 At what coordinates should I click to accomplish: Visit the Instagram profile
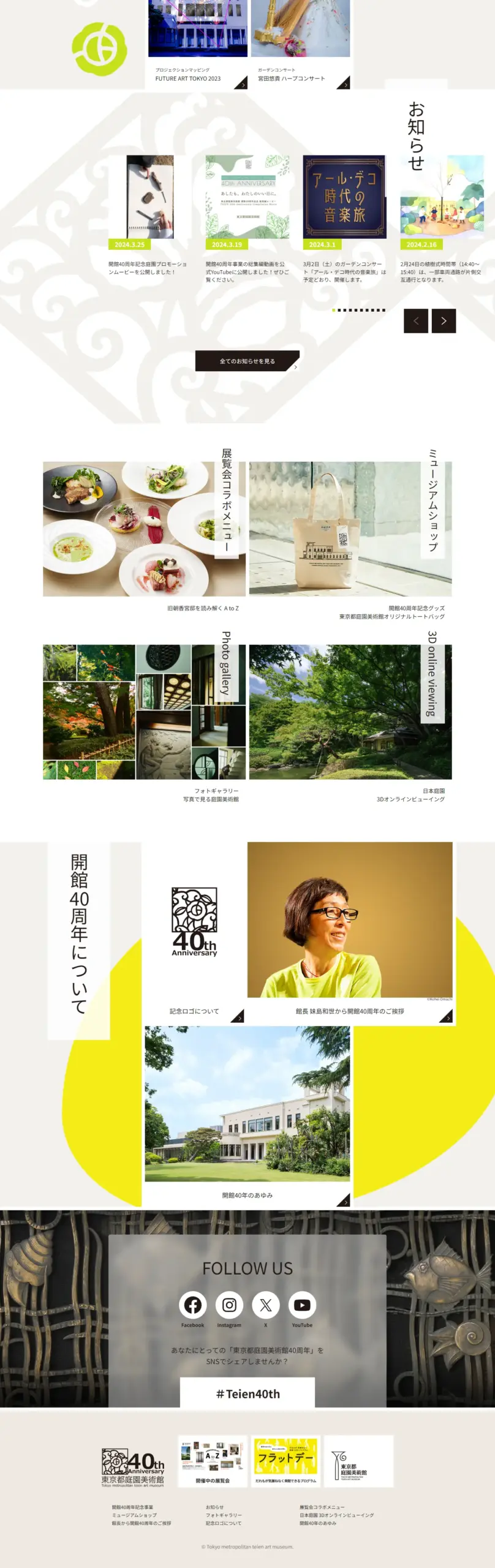[229, 1305]
